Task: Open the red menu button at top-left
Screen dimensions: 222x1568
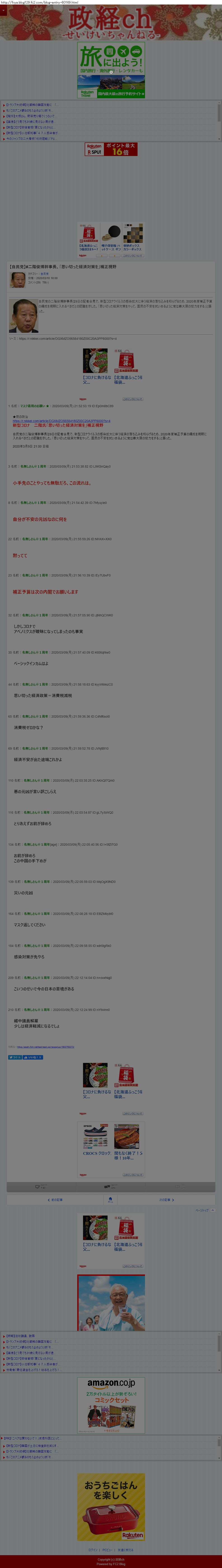Action: point(3,10)
